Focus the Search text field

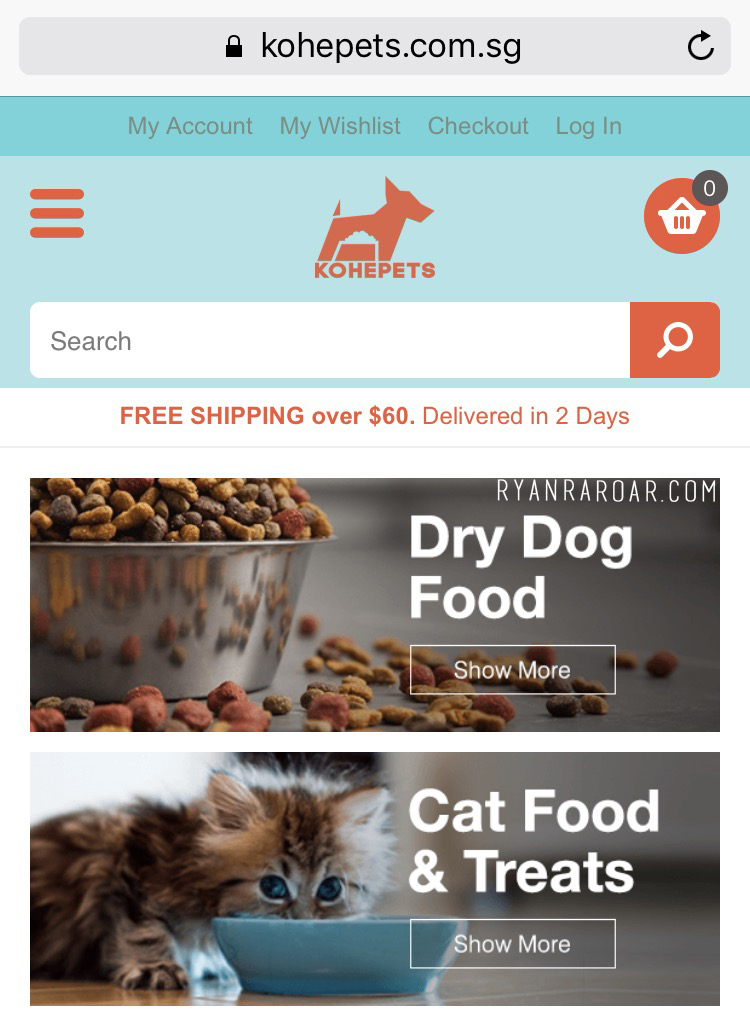click(330, 340)
